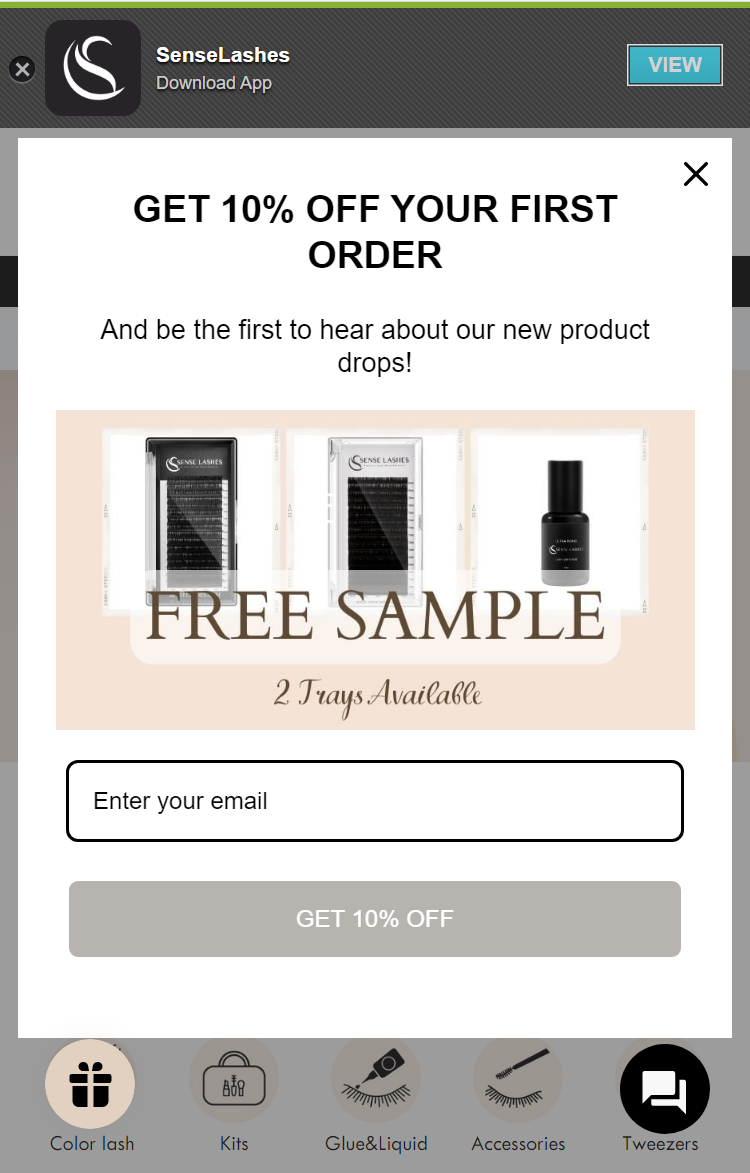Viewport: 750px width, 1173px height.
Task: Tap VIEW to get the app
Action: point(674,65)
